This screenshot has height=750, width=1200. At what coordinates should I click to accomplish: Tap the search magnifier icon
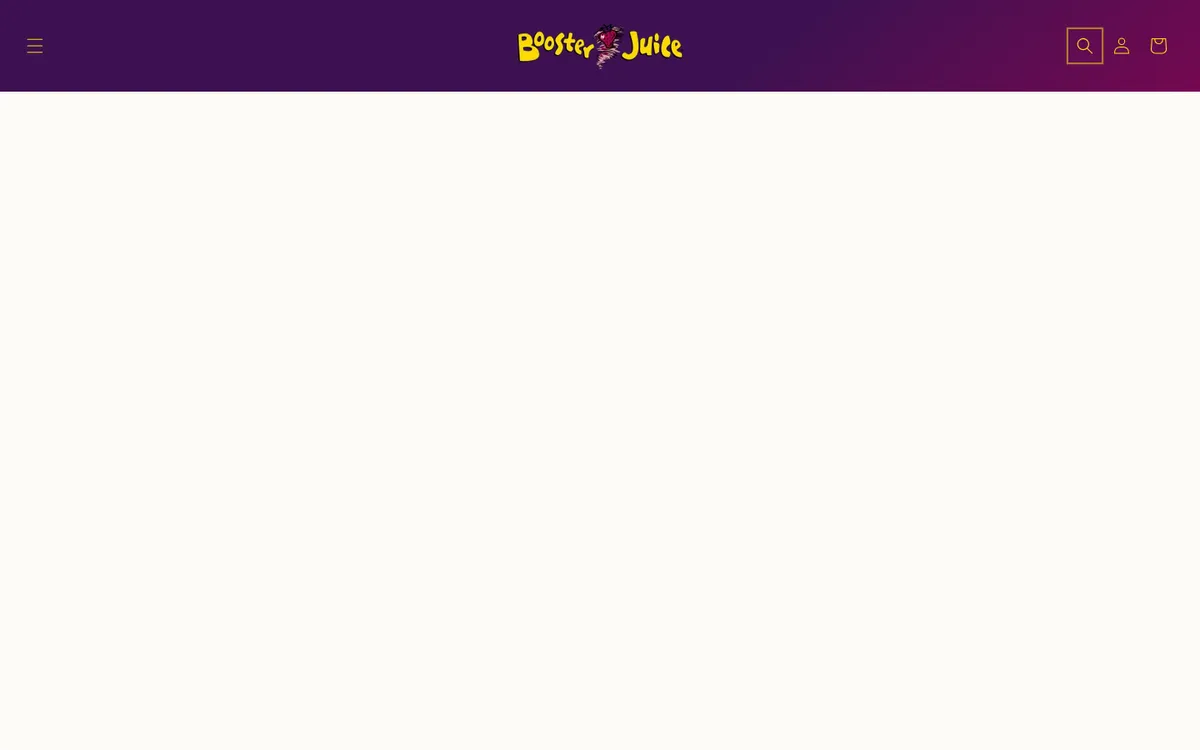[1085, 46]
